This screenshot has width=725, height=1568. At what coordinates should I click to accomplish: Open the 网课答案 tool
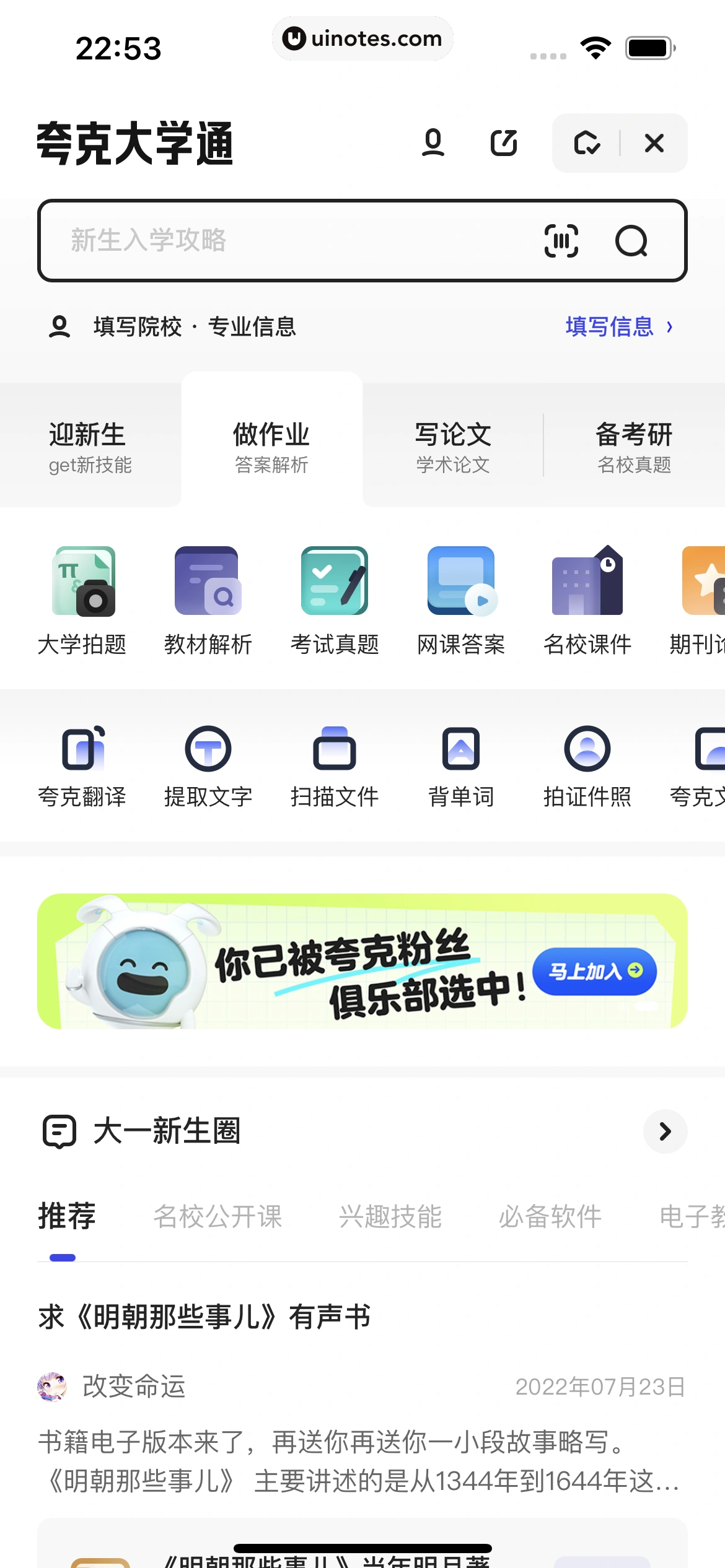[461, 598]
